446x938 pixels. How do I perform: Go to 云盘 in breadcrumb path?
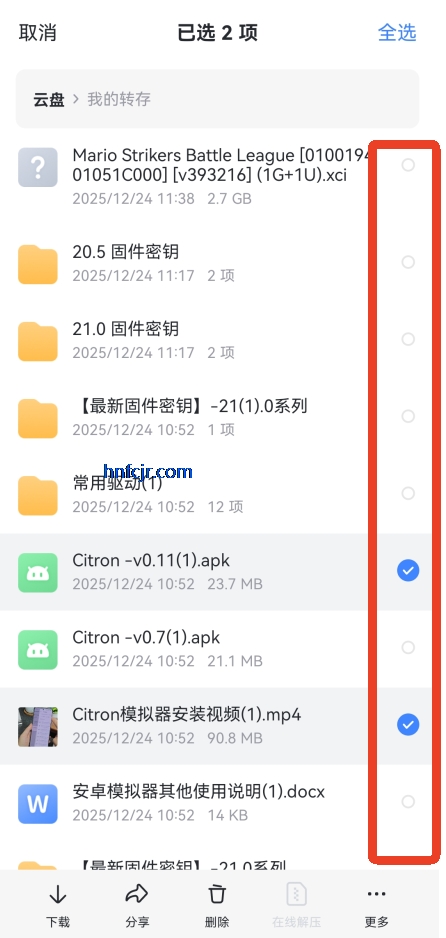click(x=48, y=99)
